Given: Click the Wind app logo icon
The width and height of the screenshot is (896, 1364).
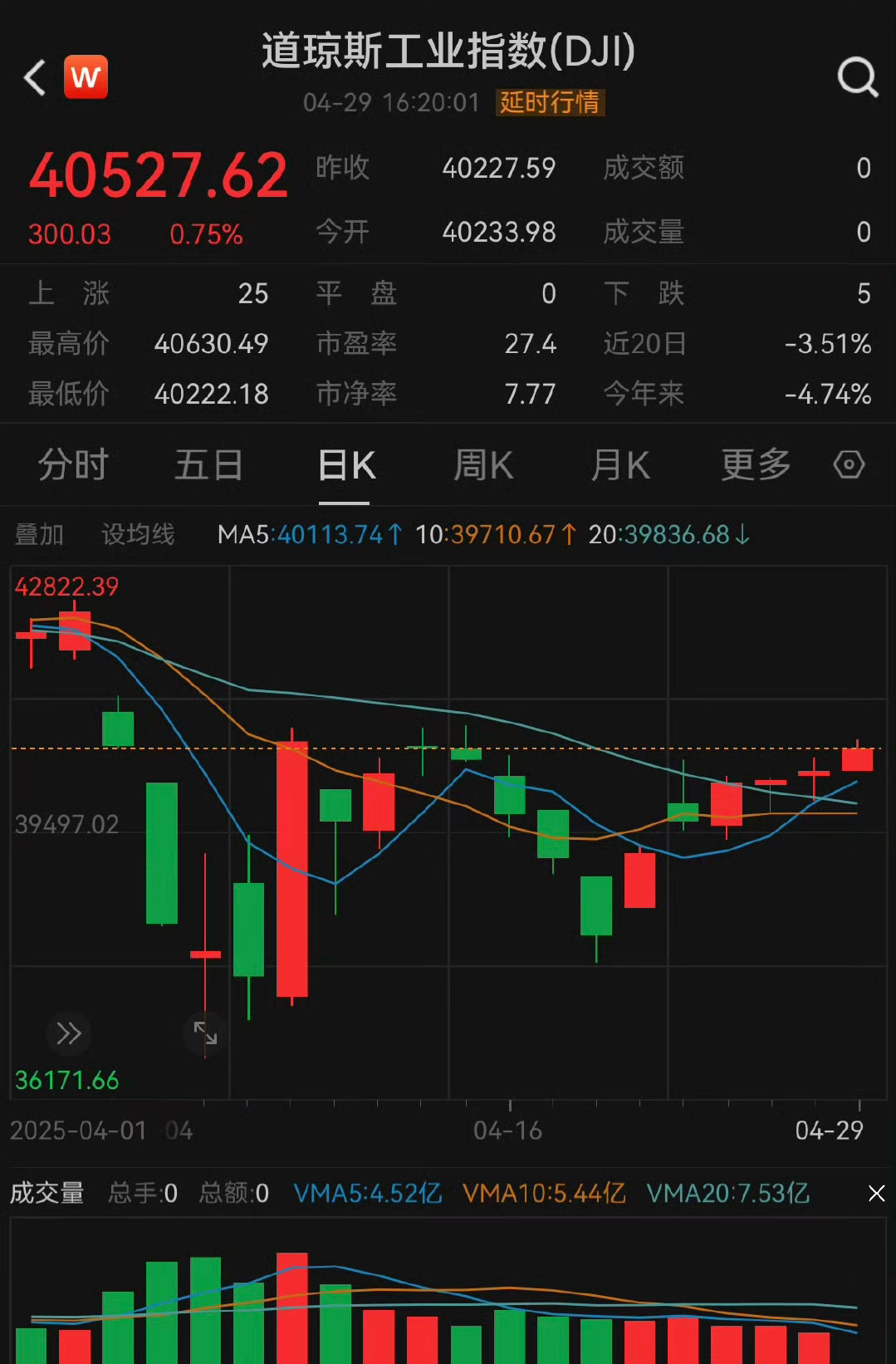Looking at the screenshot, I should point(86,76).
